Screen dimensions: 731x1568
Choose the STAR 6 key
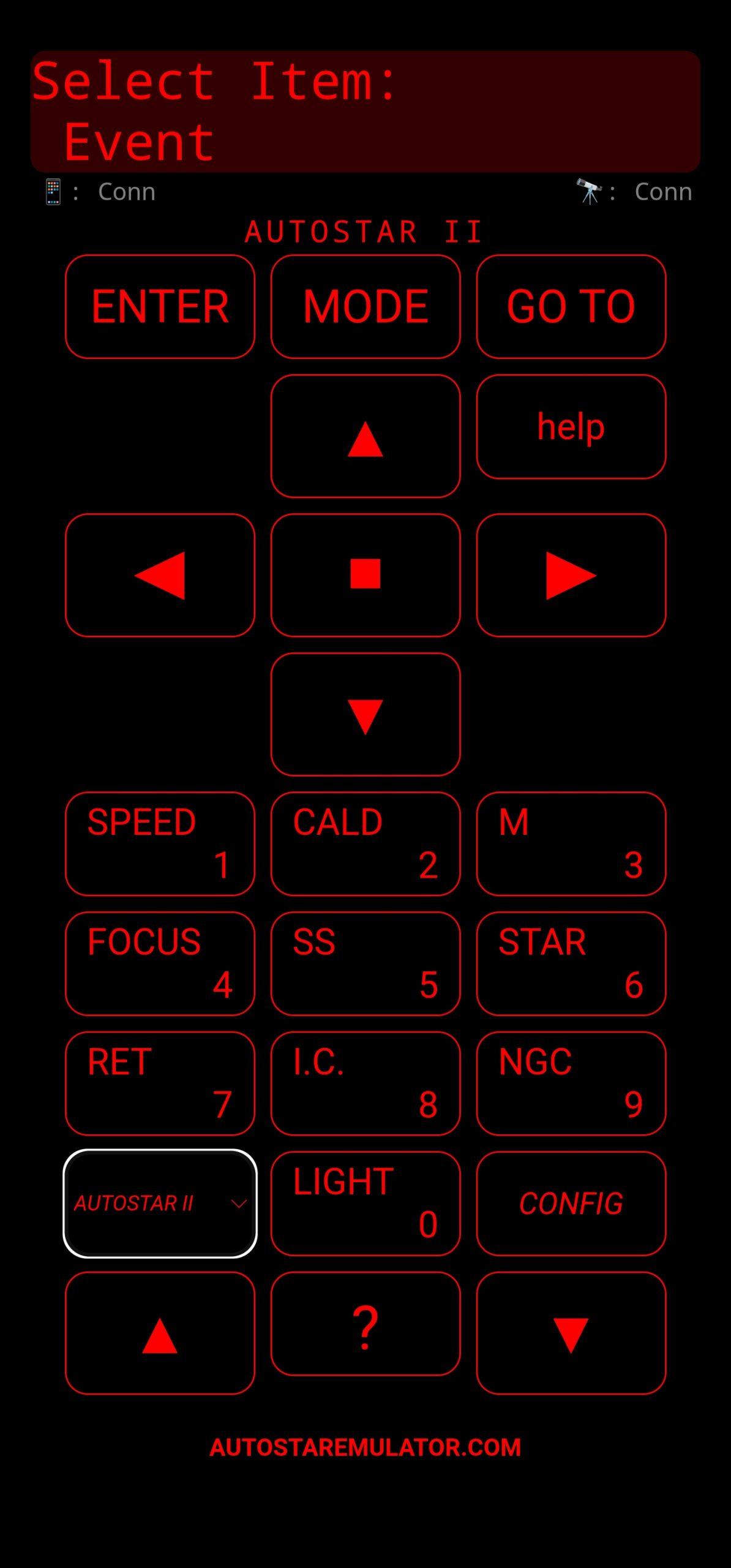[x=571, y=963]
